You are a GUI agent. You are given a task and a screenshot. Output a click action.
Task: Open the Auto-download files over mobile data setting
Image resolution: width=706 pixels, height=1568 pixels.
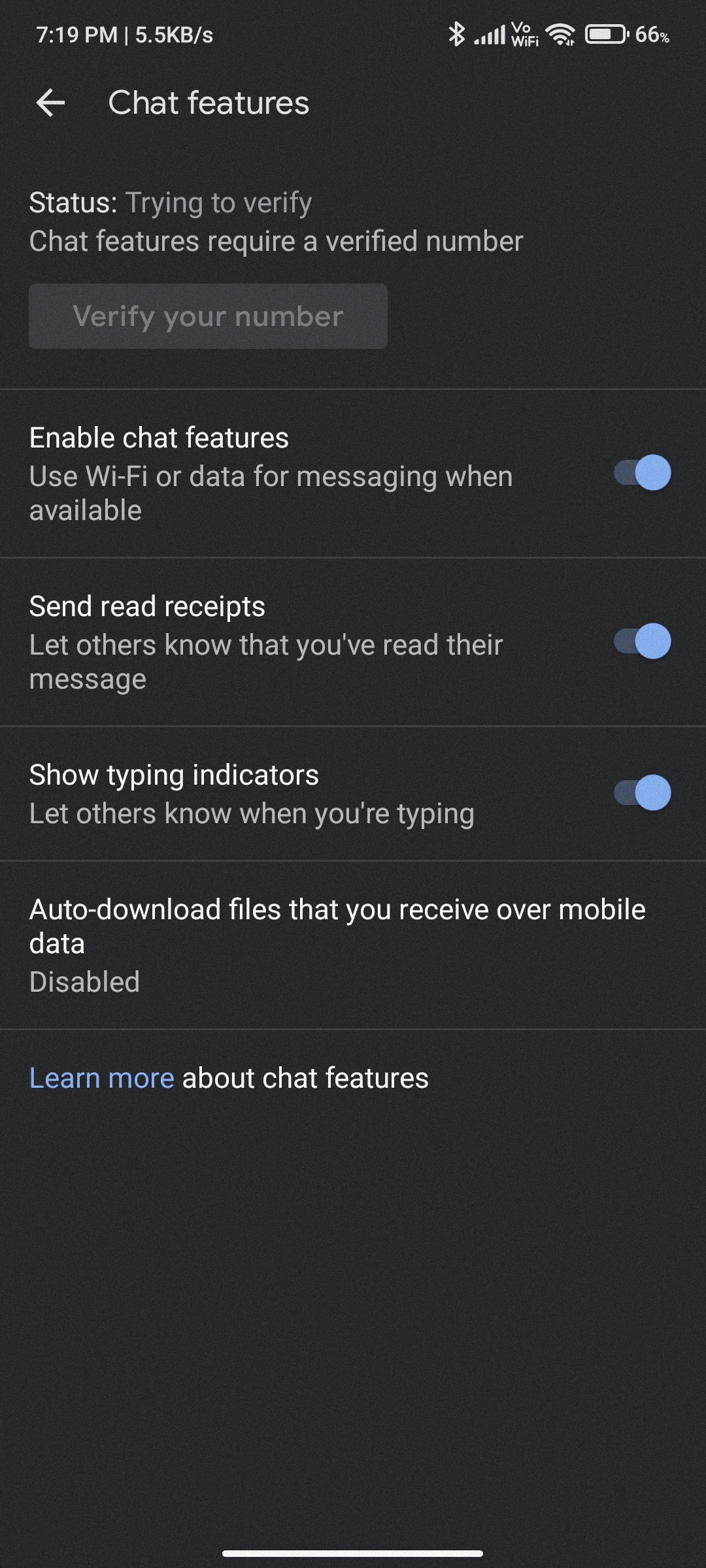click(x=353, y=945)
